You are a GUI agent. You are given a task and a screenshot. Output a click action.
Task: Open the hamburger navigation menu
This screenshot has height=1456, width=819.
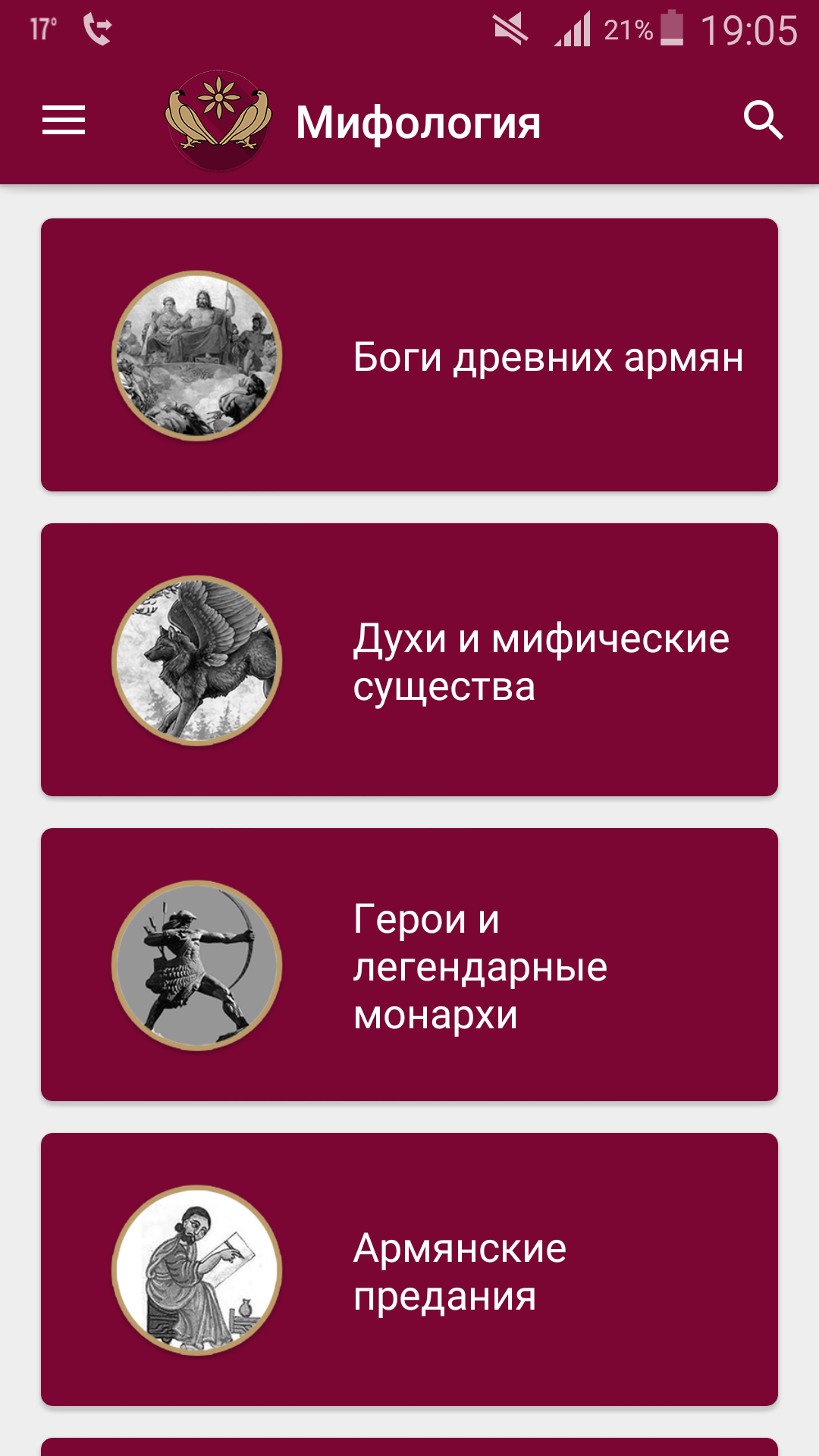(64, 121)
